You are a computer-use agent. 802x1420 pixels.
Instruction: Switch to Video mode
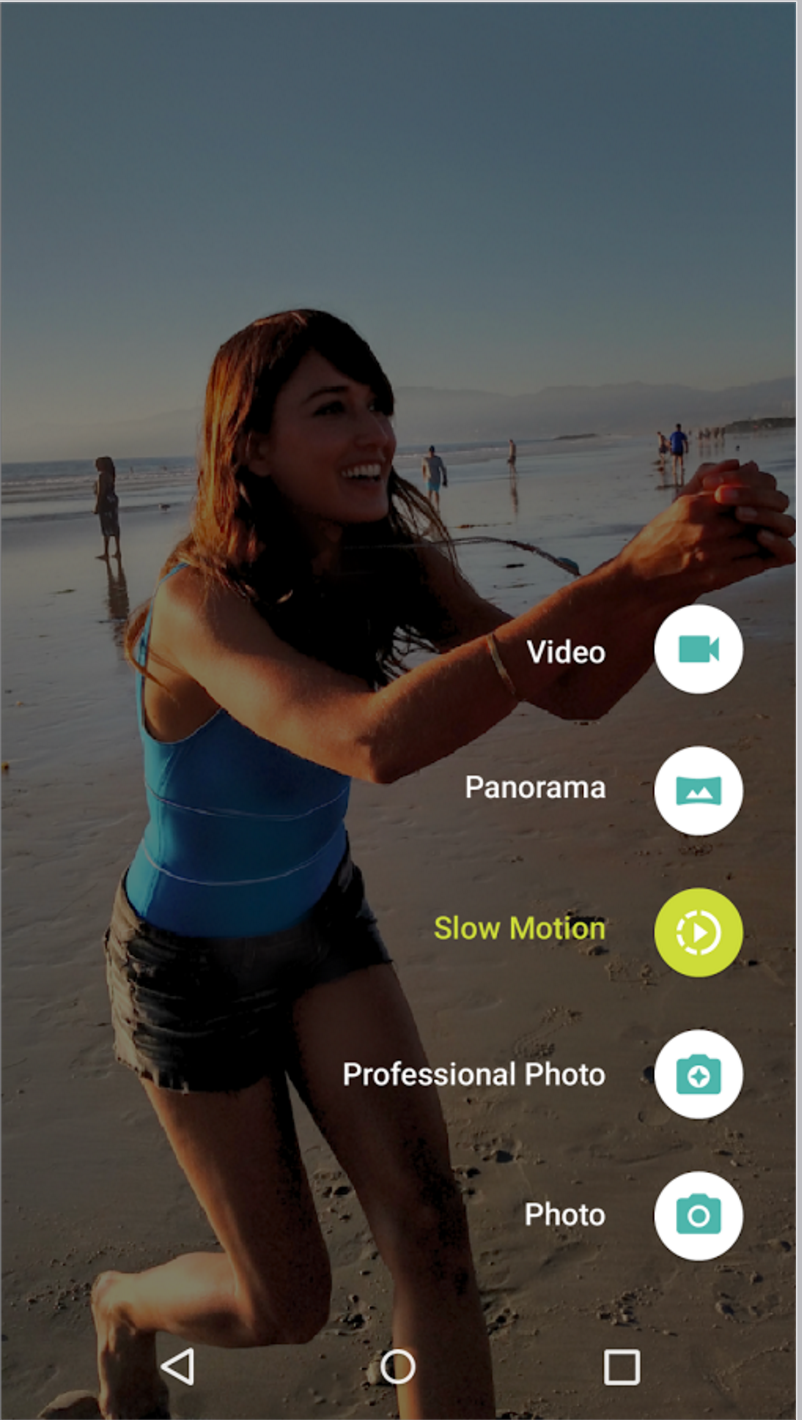698,650
